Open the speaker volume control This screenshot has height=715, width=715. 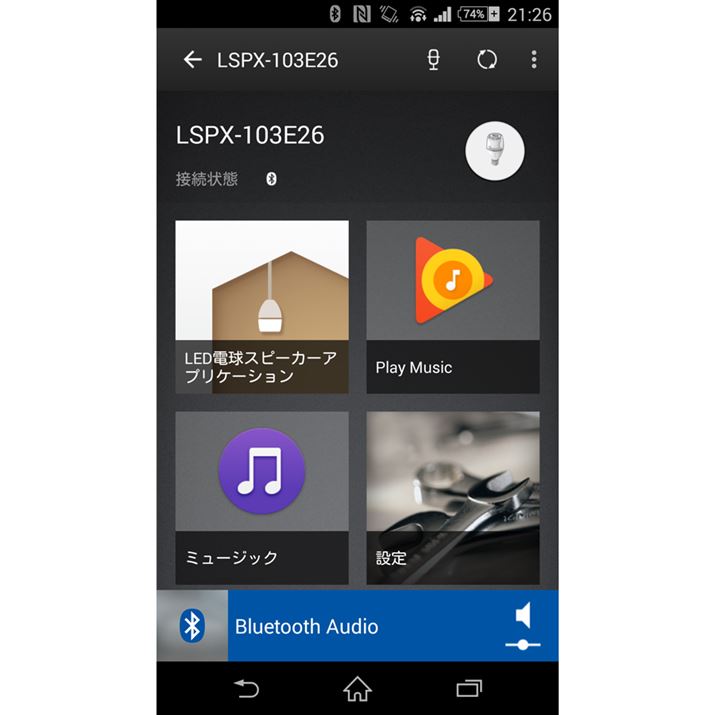523,627
